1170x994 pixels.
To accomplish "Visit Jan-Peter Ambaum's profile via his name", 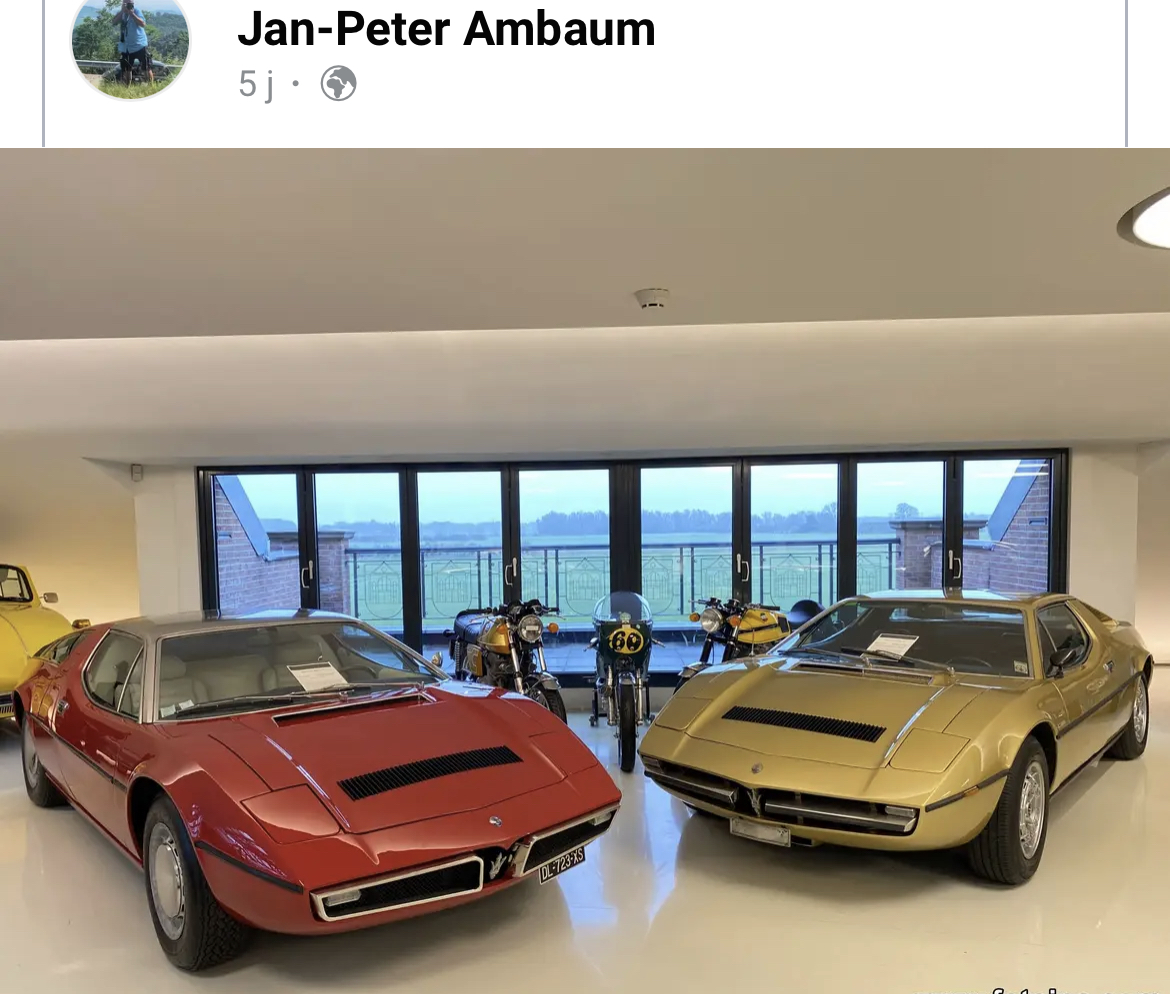I will [446, 28].
